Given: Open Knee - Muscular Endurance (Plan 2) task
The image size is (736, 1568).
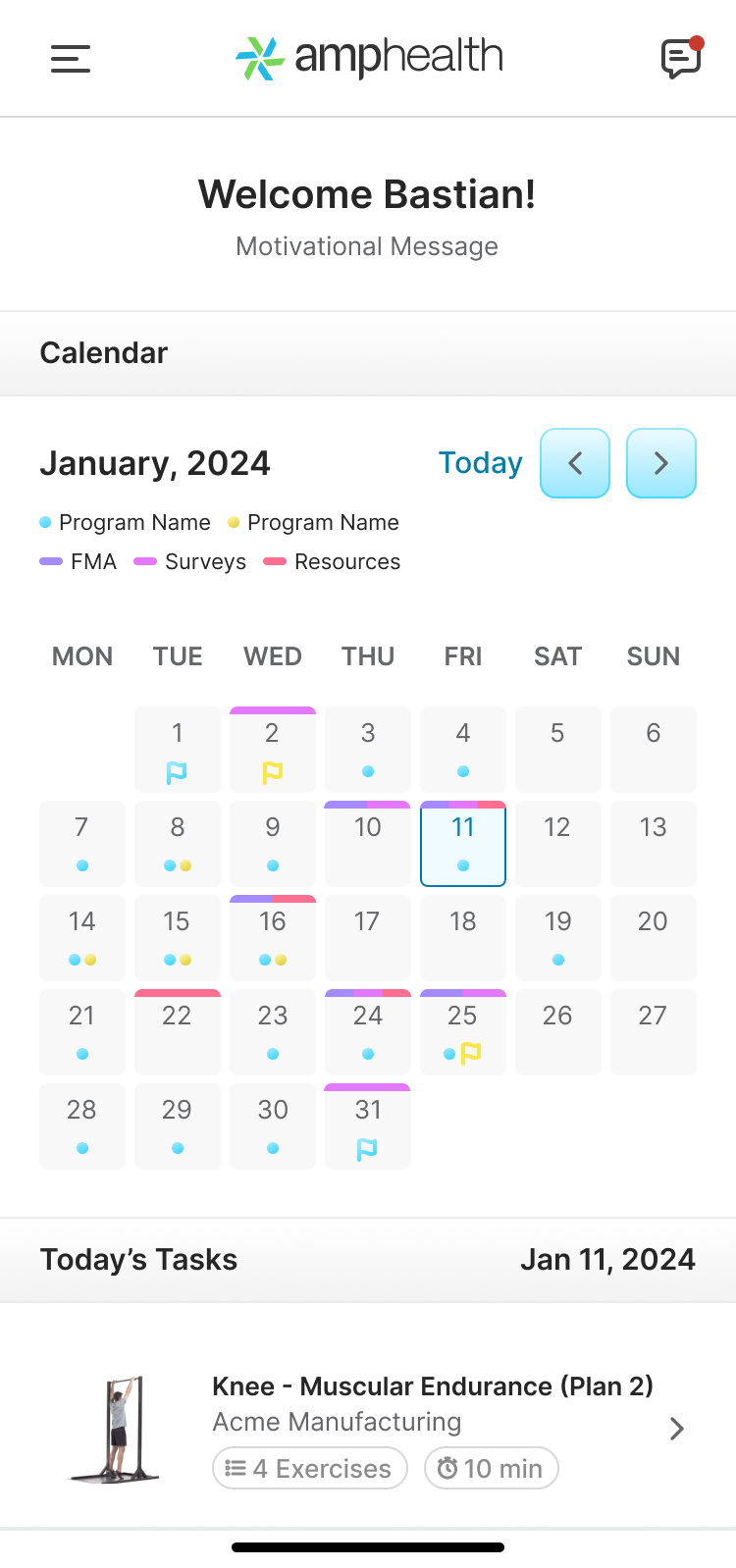Looking at the screenshot, I should tap(368, 1429).
